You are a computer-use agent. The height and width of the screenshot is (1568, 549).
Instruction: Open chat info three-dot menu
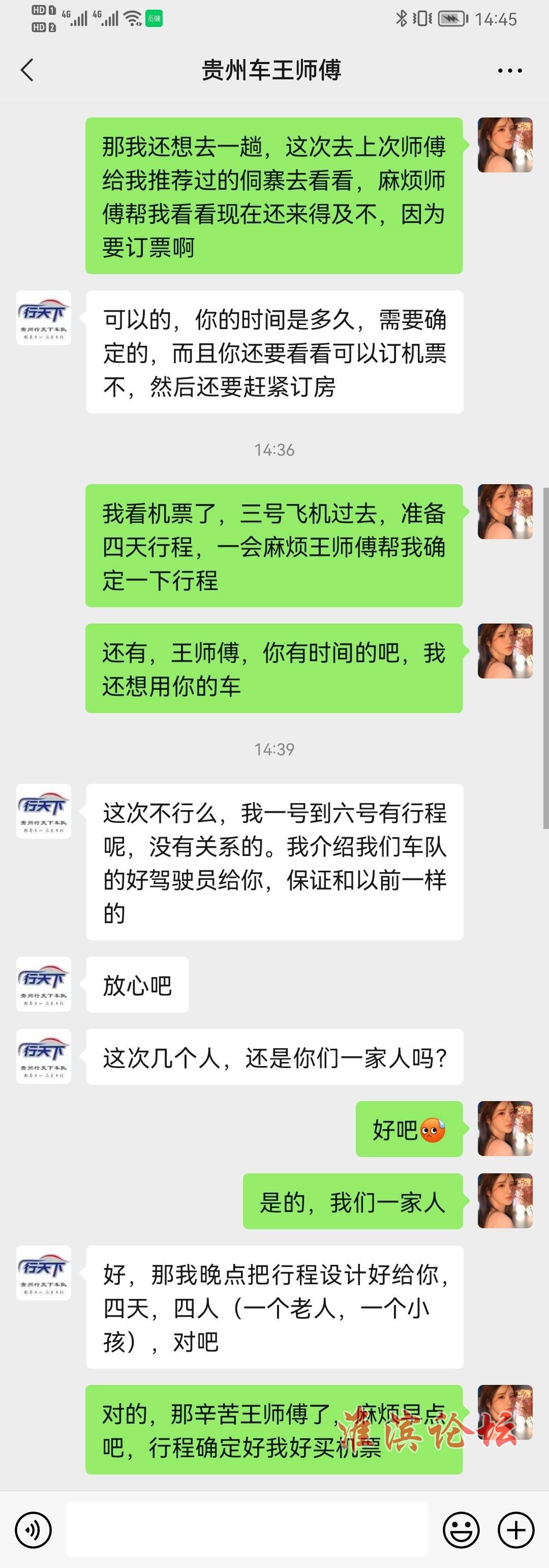509,71
